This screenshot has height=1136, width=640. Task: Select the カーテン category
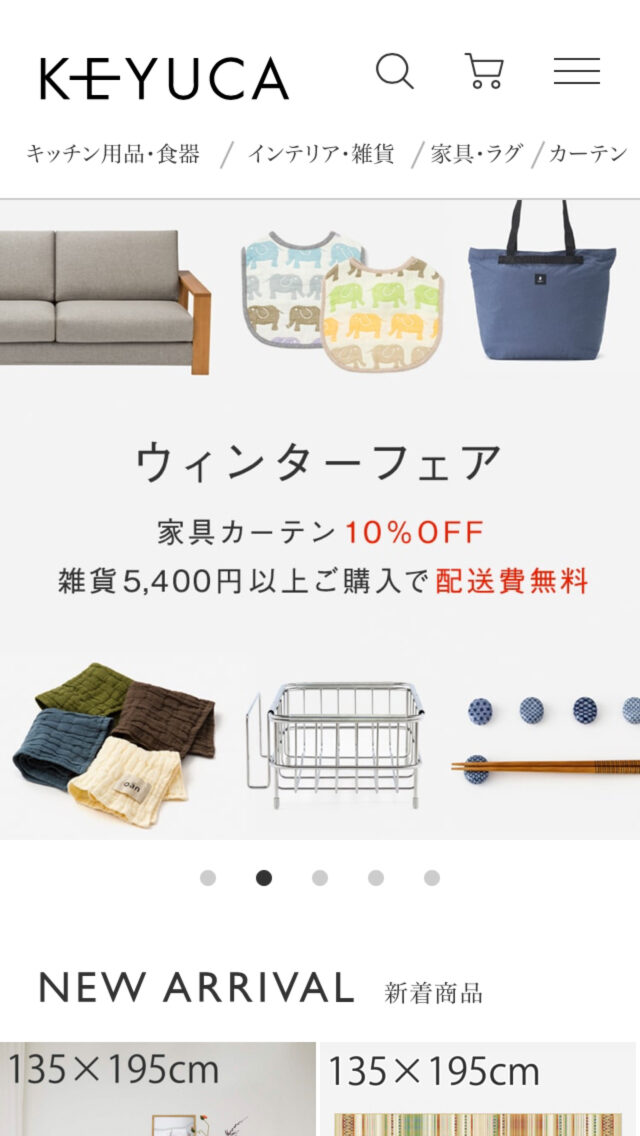pyautogui.click(x=588, y=154)
